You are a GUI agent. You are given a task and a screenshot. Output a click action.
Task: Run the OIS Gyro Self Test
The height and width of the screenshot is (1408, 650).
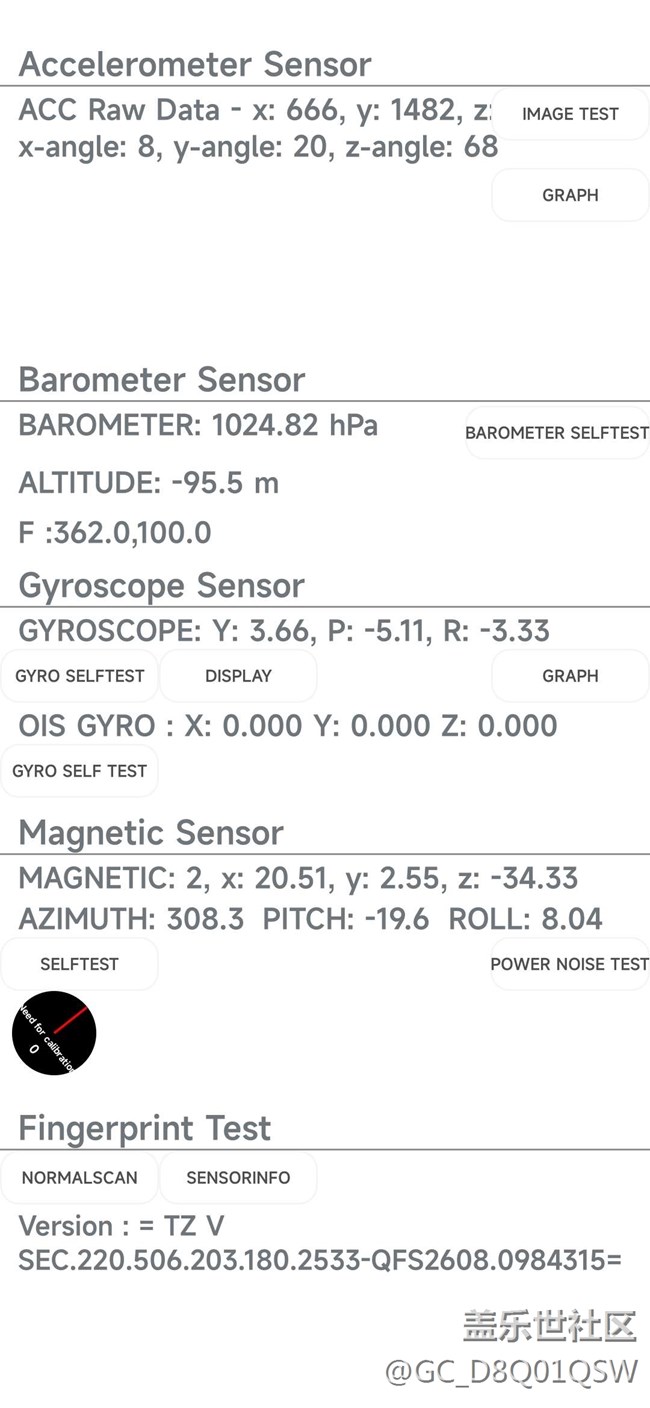(79, 771)
